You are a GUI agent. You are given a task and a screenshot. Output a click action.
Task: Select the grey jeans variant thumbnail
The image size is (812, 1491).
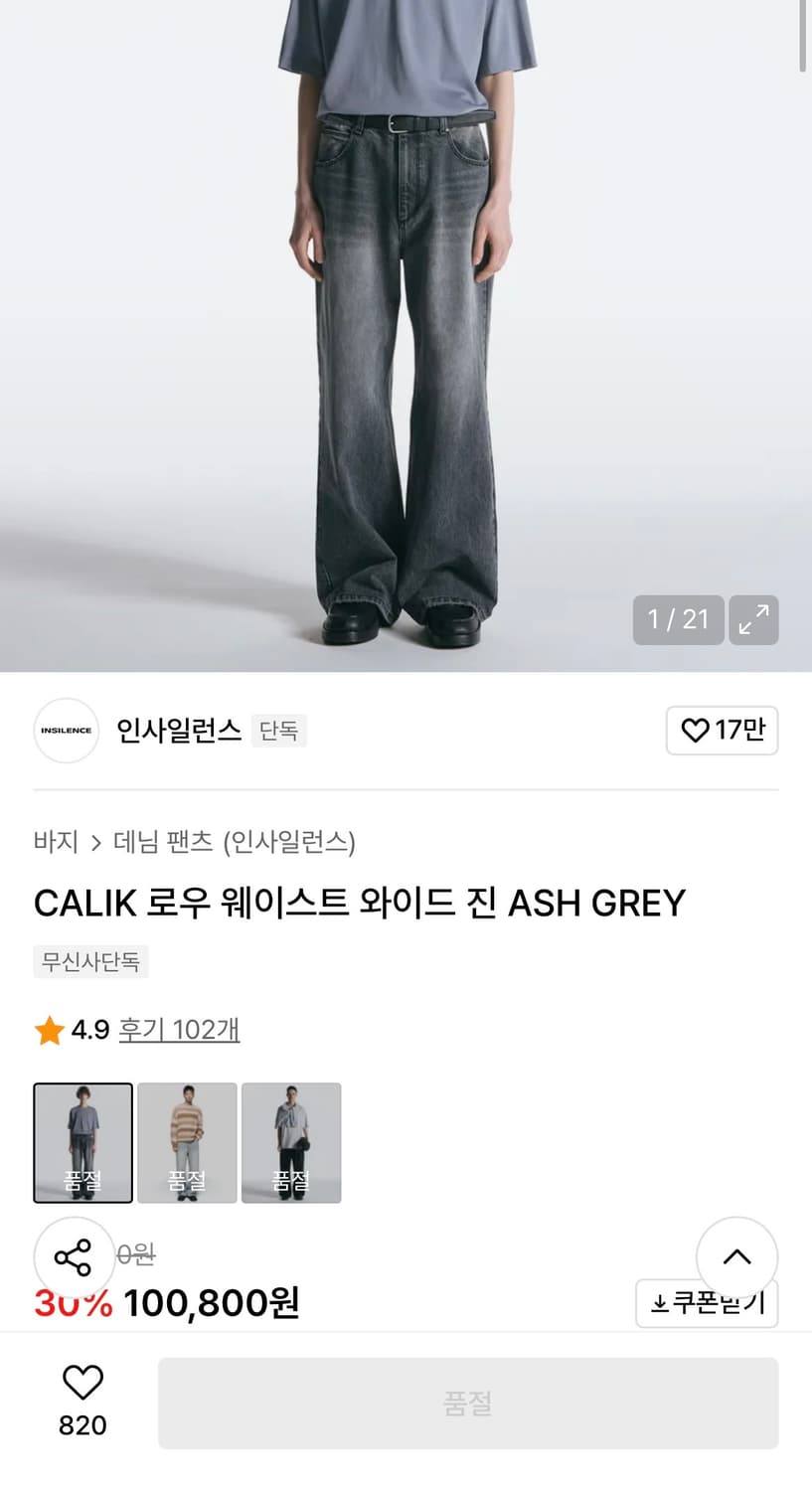pos(82,1142)
